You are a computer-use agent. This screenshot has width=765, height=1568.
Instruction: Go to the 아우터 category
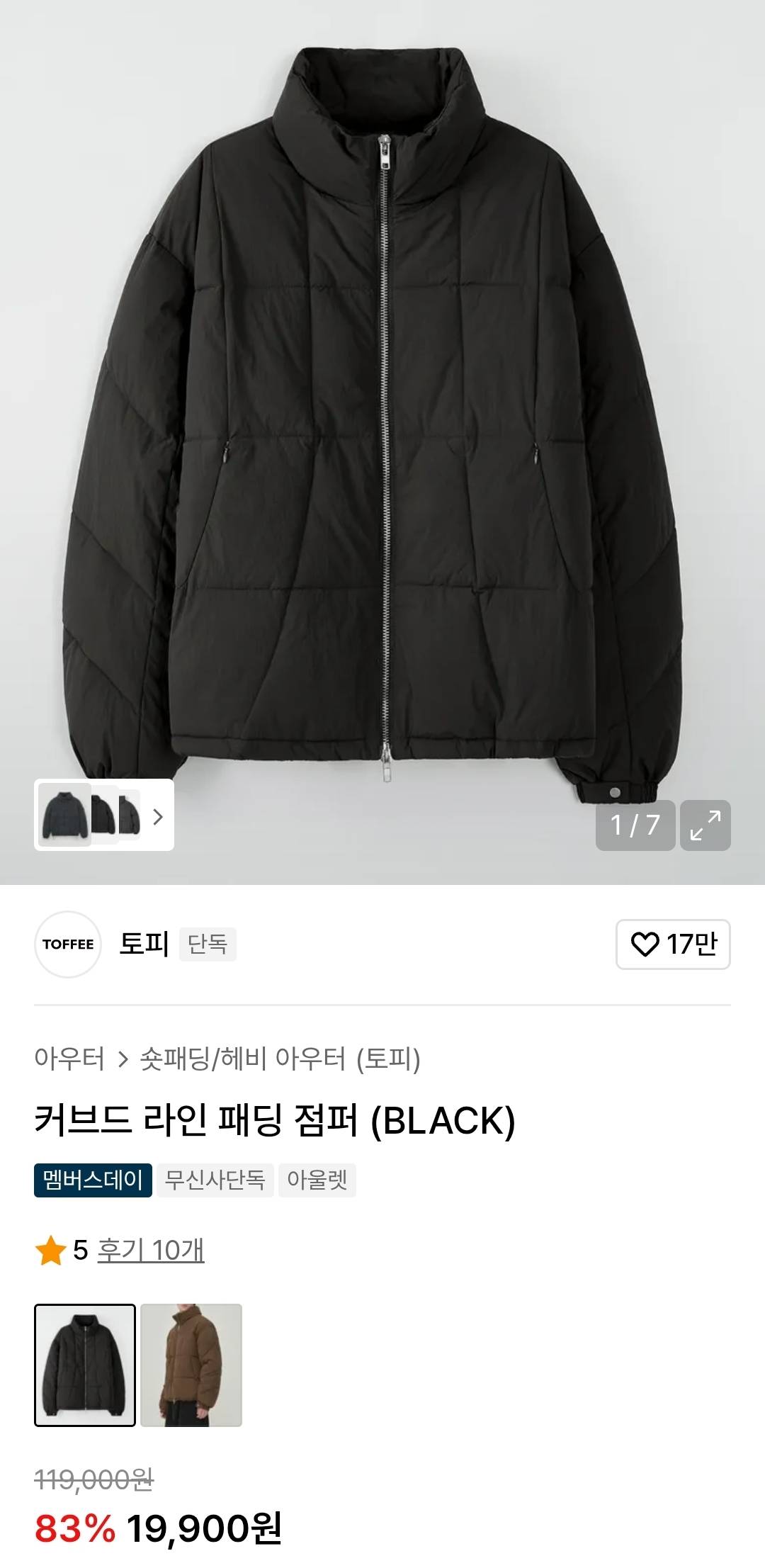coord(69,1059)
